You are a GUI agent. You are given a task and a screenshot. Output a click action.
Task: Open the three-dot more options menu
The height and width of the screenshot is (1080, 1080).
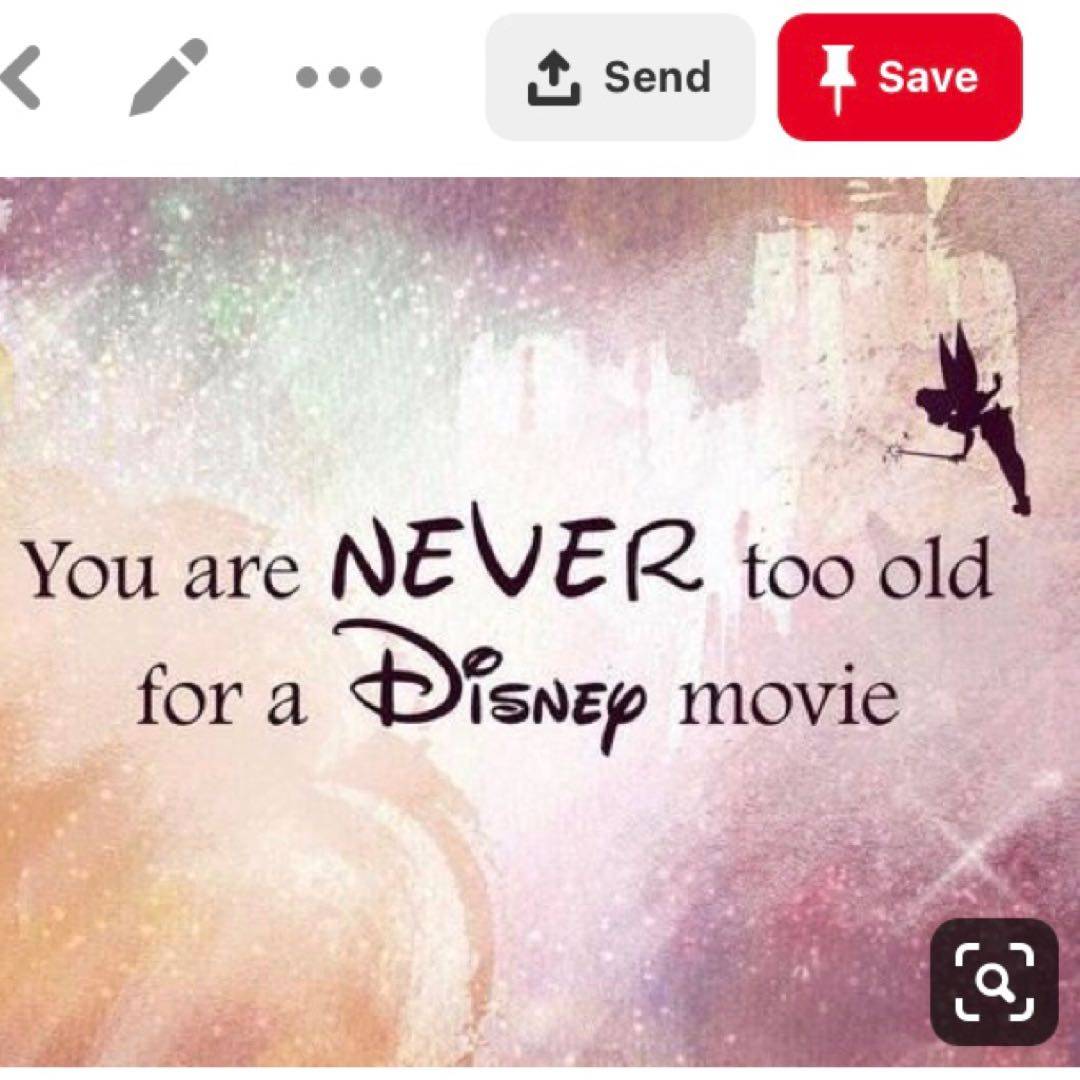click(338, 77)
